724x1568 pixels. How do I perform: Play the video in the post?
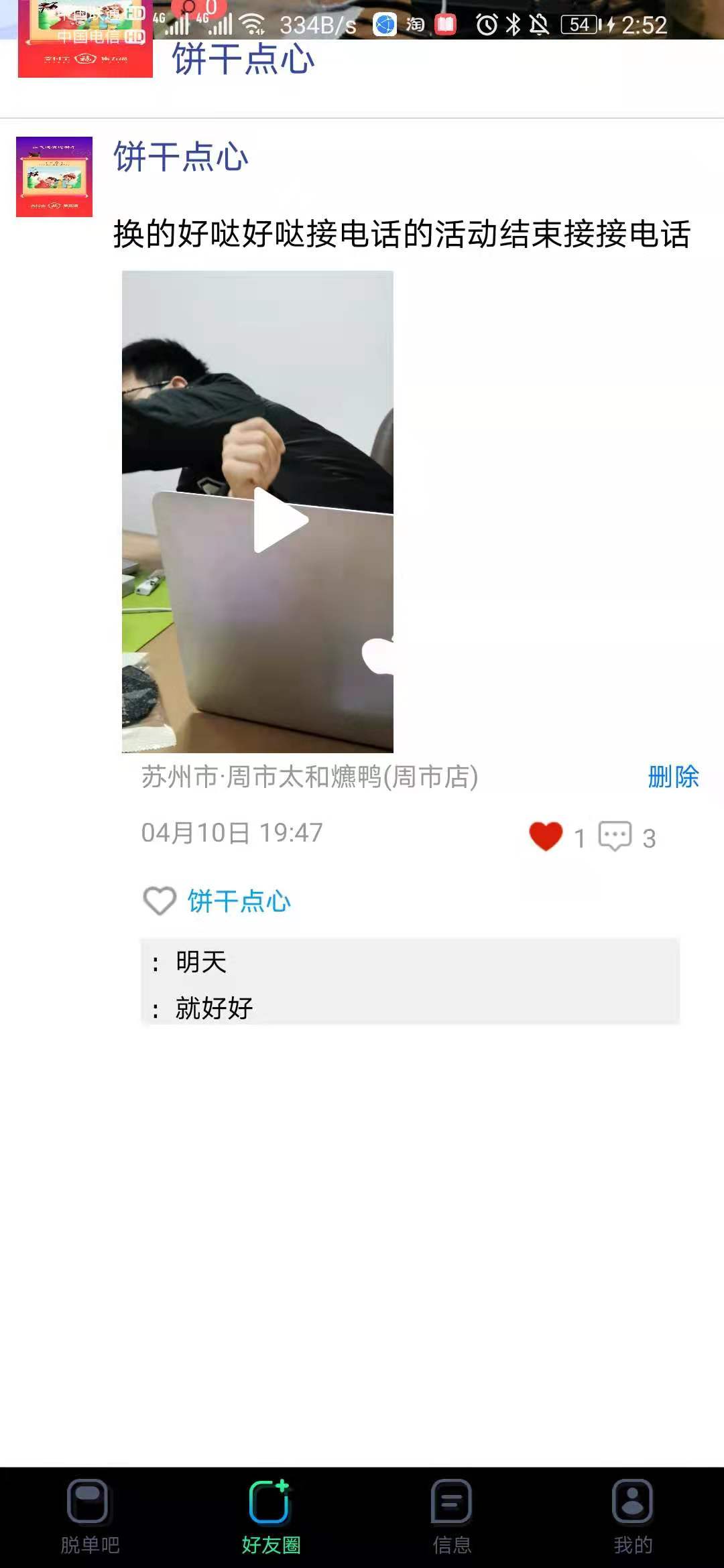point(280,521)
